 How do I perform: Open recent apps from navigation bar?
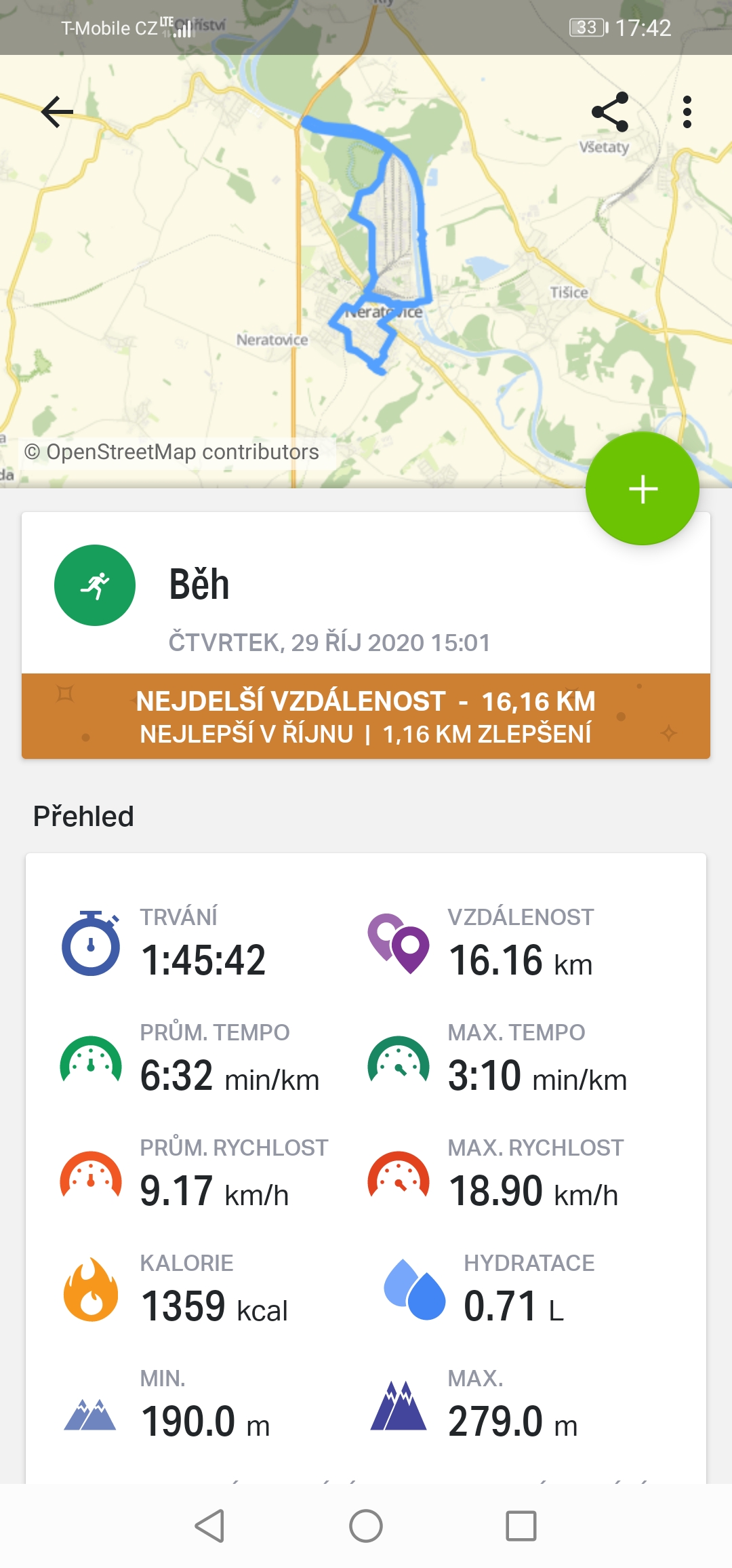(521, 1526)
